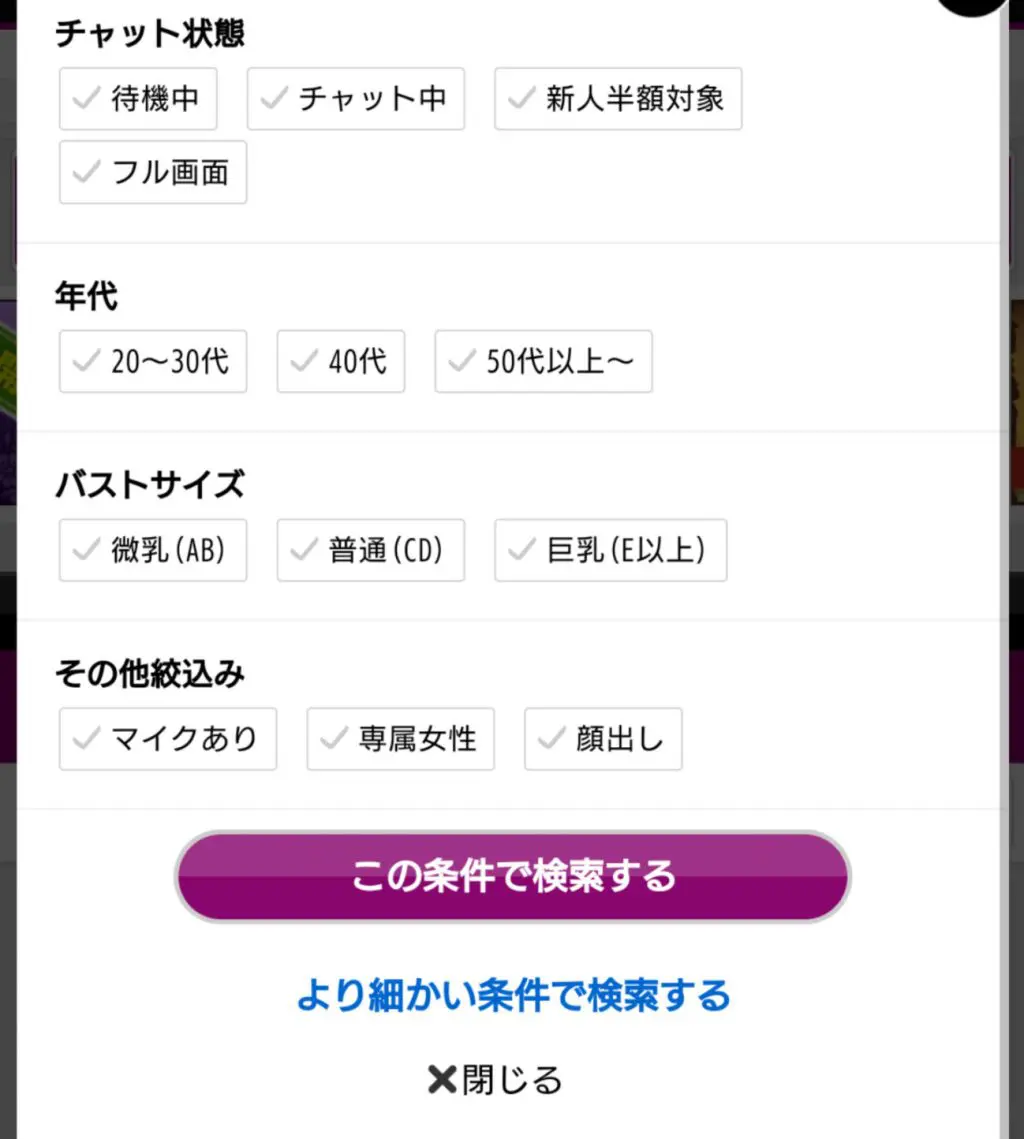Image resolution: width=1024 pixels, height=1139 pixels.
Task: Enable the マイクあり filter
Action: pos(168,739)
